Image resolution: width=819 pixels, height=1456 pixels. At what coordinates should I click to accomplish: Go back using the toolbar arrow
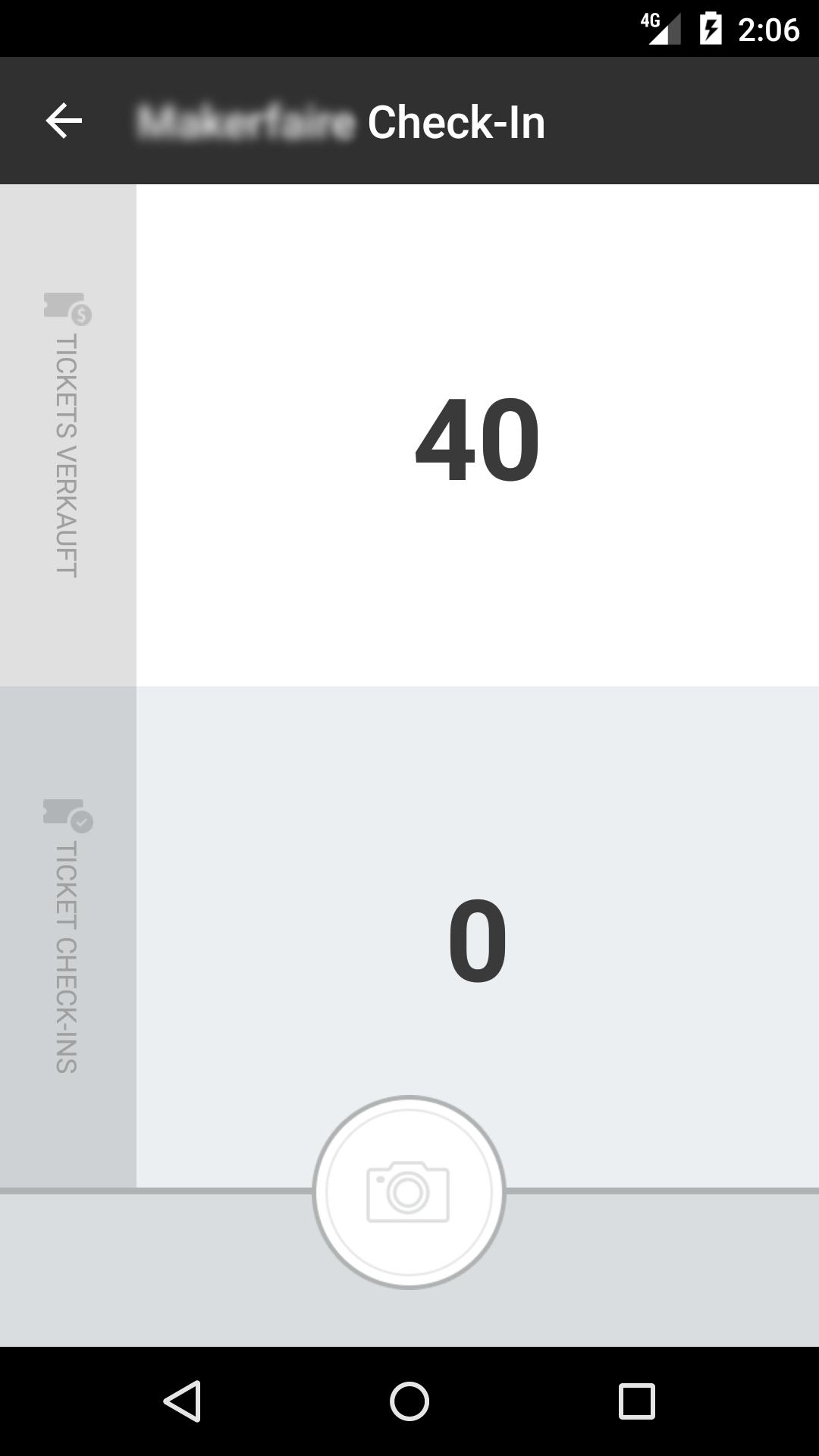64,121
